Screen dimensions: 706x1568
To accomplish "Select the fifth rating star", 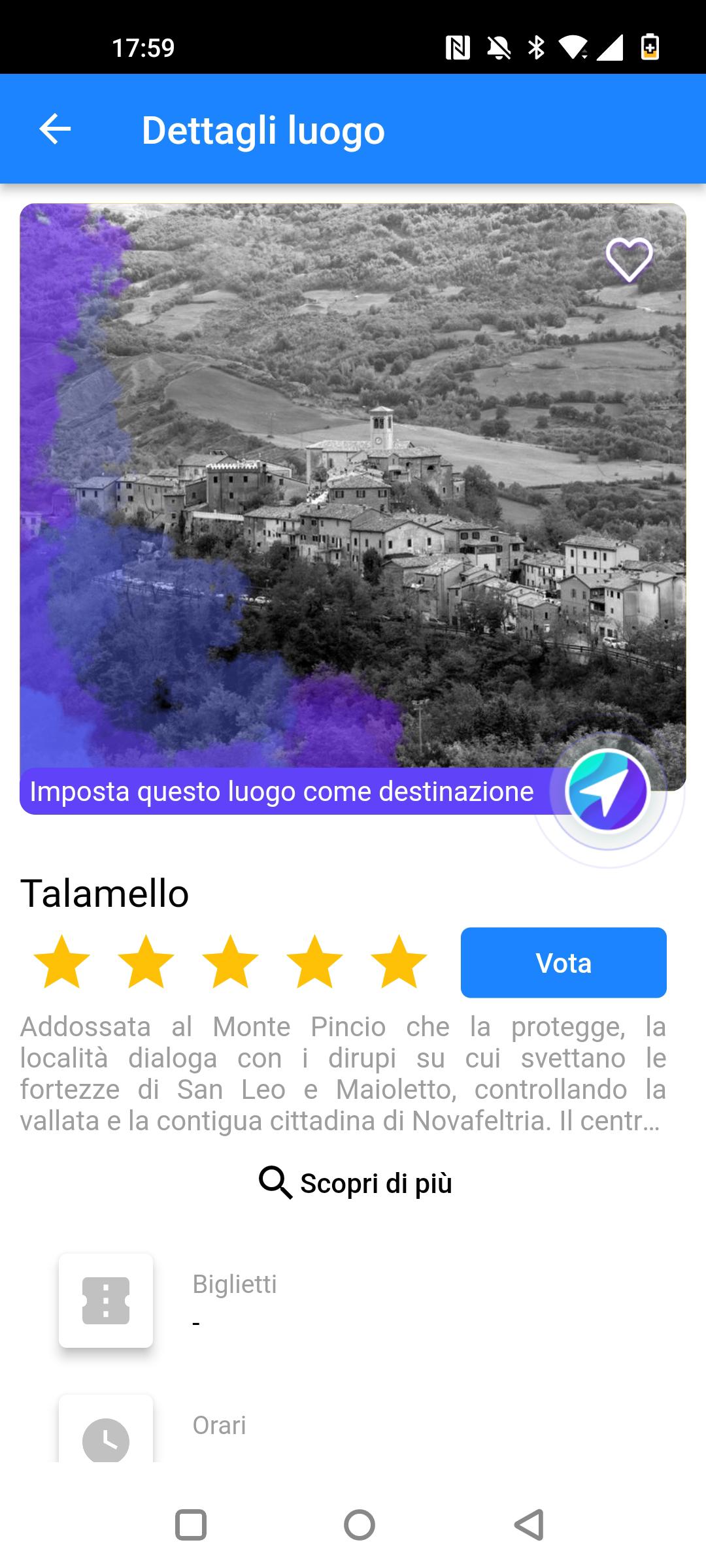I will [398, 962].
